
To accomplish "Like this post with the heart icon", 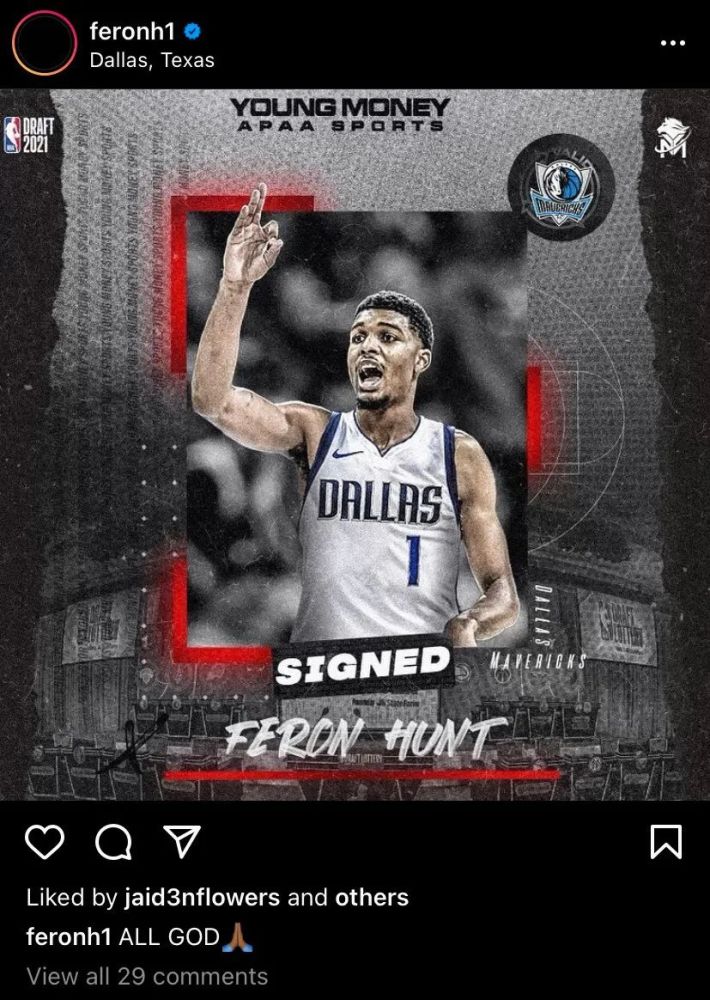I will [44, 842].
